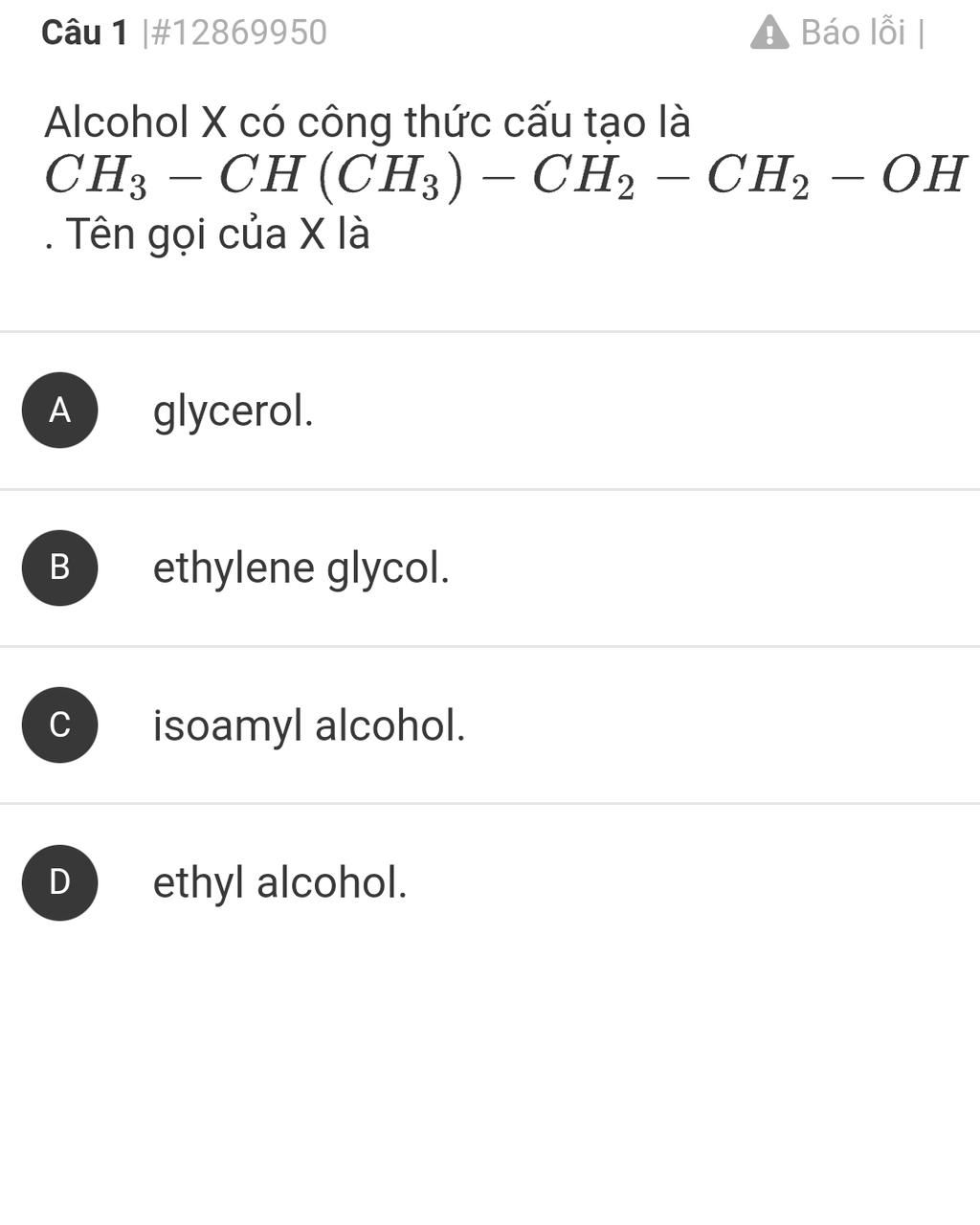Select answer A glycerol
The height and width of the screenshot is (1225, 980).
60,411
